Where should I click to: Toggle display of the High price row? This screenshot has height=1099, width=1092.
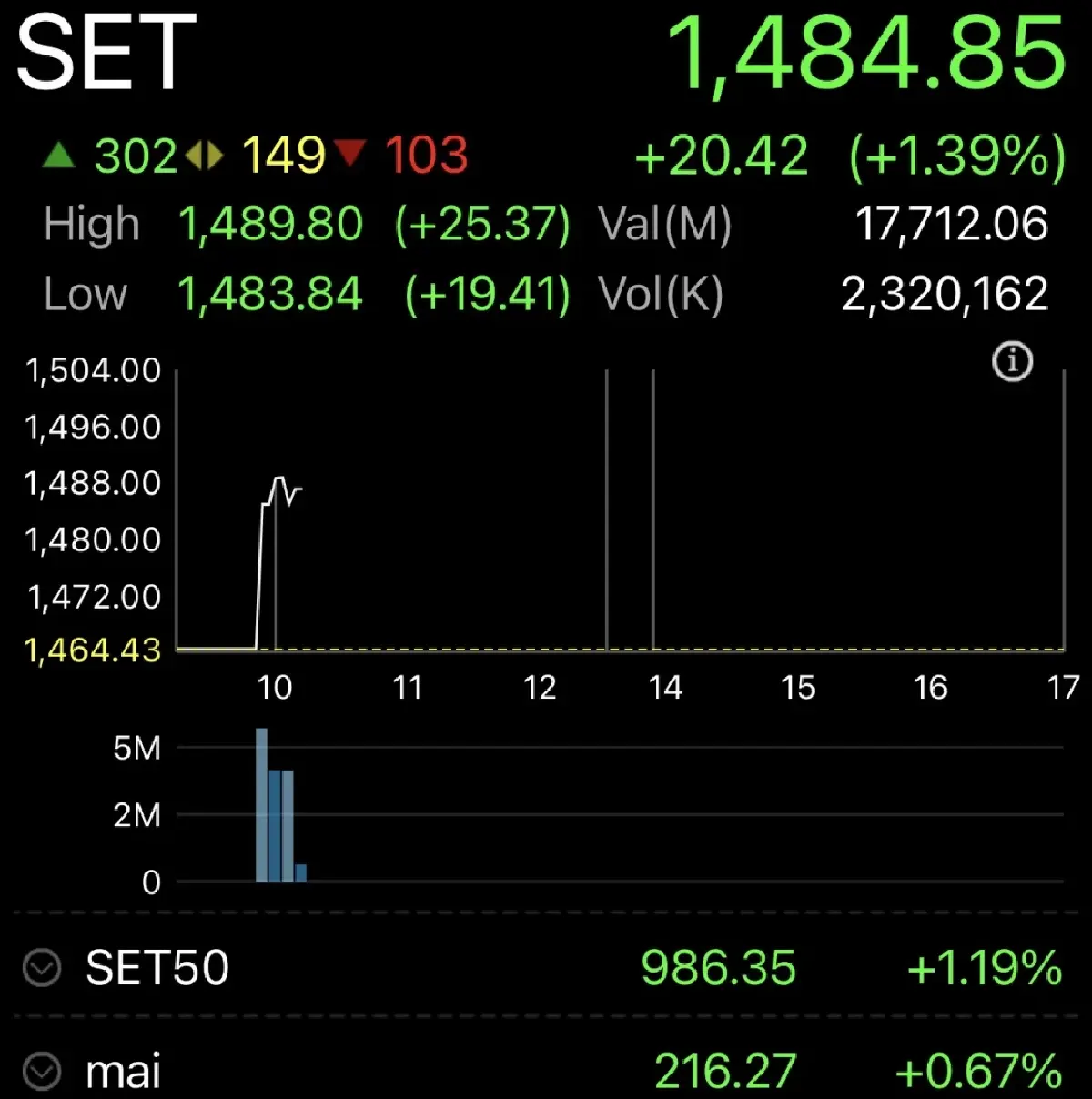(90, 224)
